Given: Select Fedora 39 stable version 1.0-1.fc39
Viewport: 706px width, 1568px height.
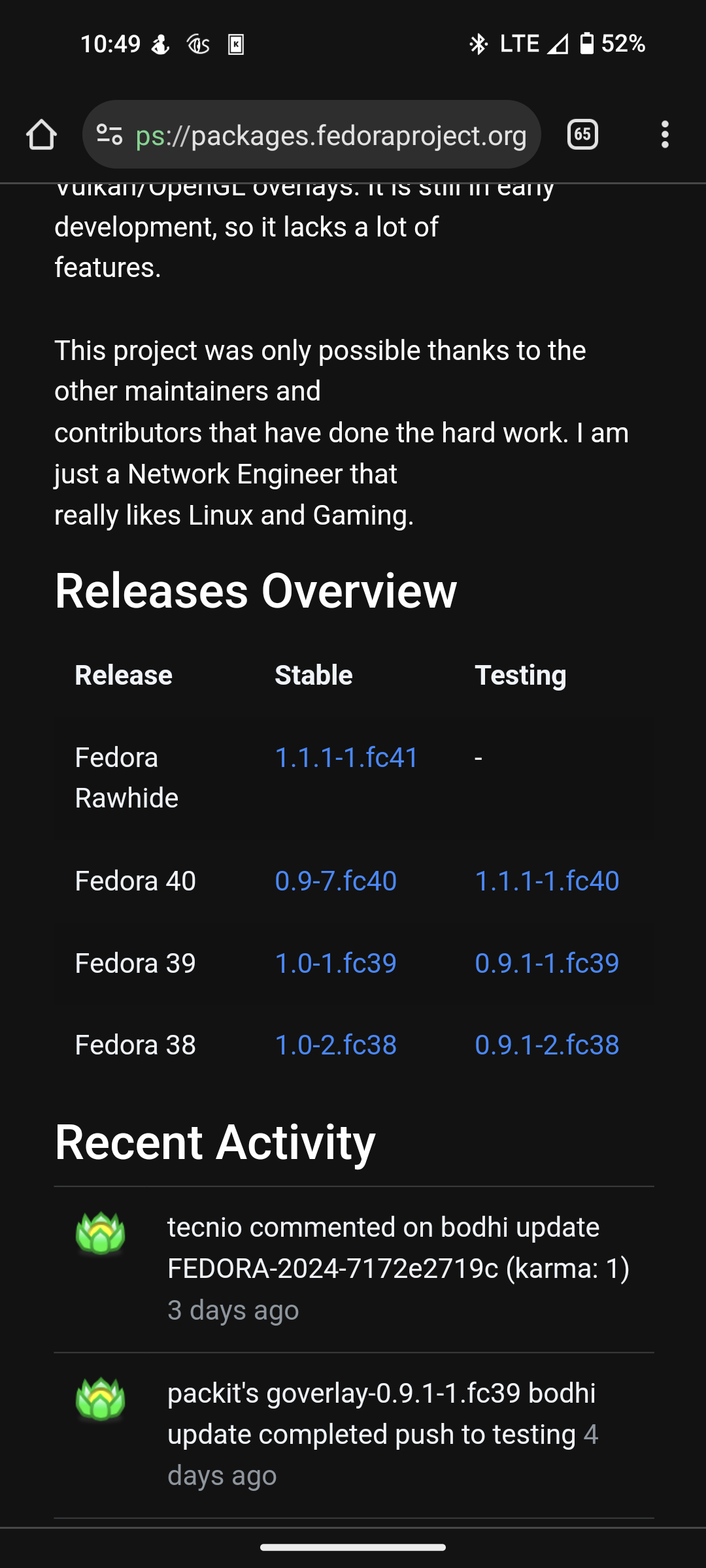Looking at the screenshot, I should click(x=335, y=963).
